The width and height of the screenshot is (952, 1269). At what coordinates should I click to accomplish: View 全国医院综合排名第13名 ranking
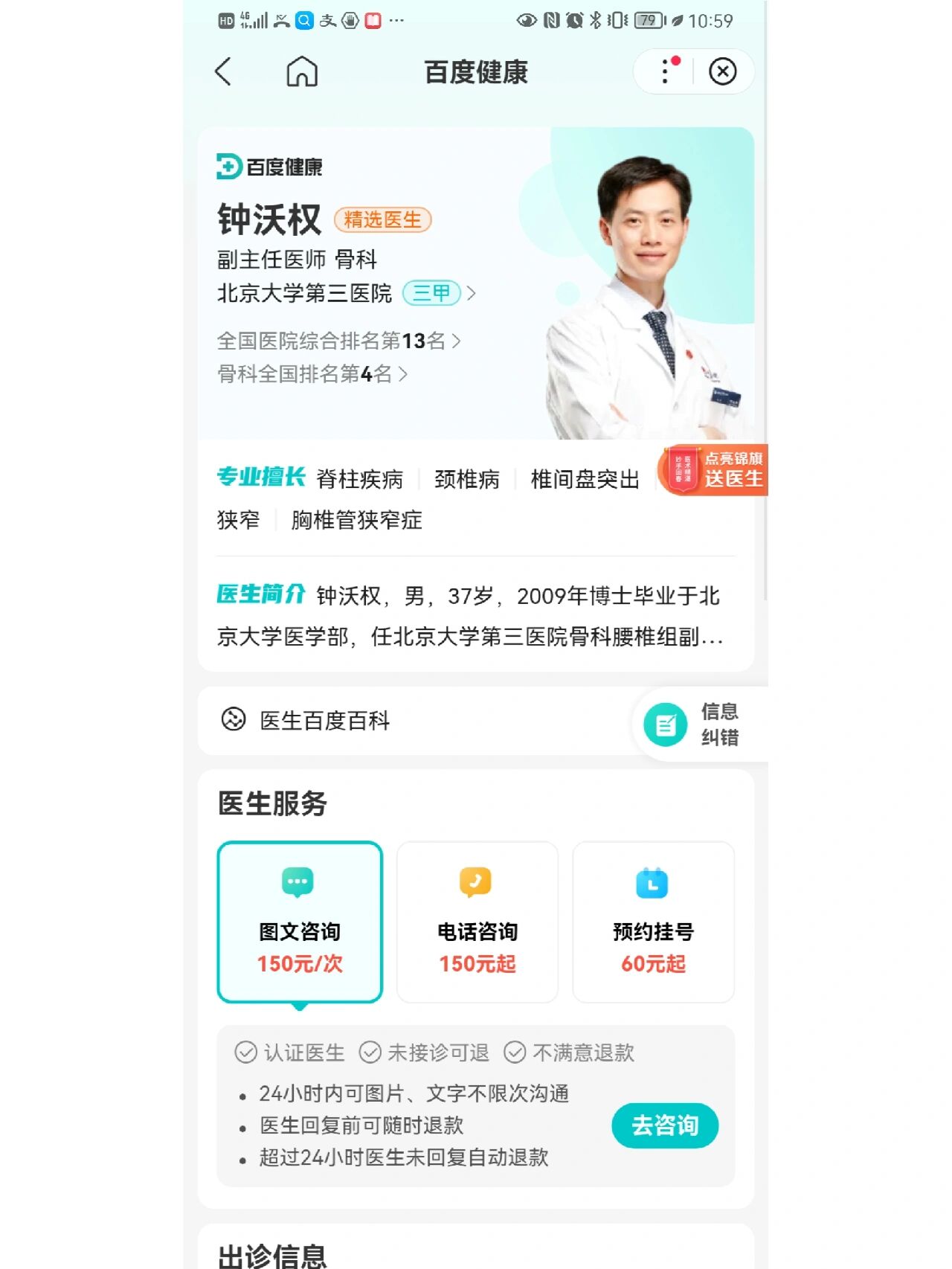338,341
